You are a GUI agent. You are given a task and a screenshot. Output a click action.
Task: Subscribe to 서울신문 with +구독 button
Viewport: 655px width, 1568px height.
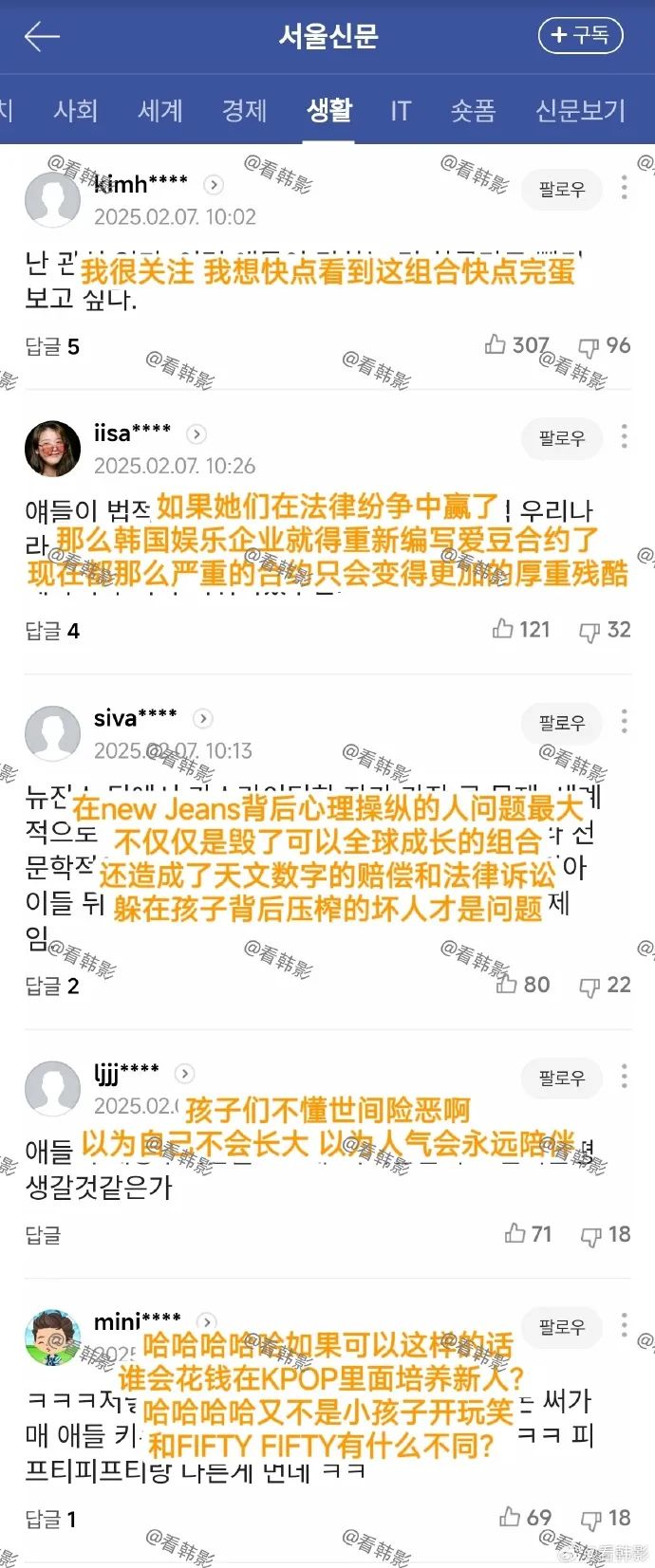pyautogui.click(x=580, y=35)
